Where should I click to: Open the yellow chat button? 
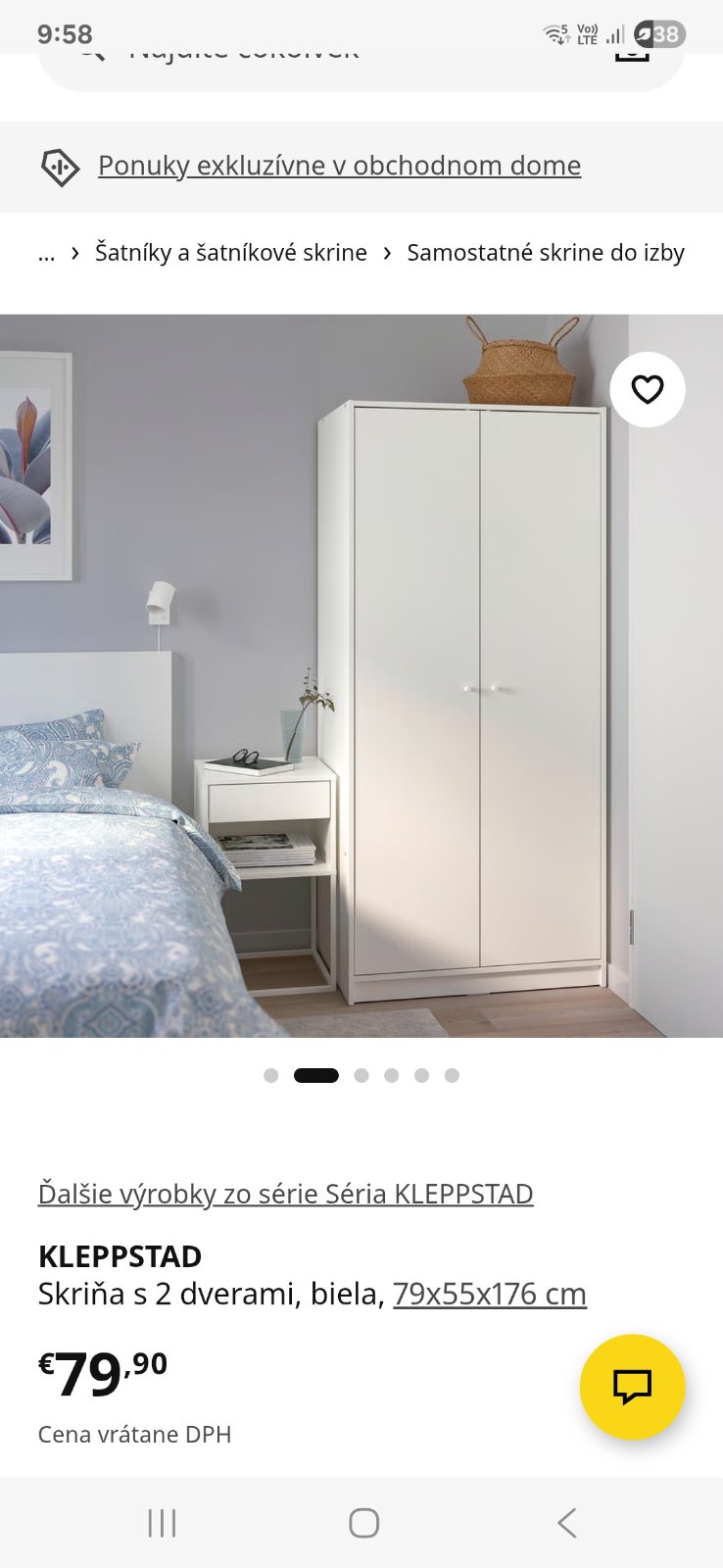tap(632, 1386)
